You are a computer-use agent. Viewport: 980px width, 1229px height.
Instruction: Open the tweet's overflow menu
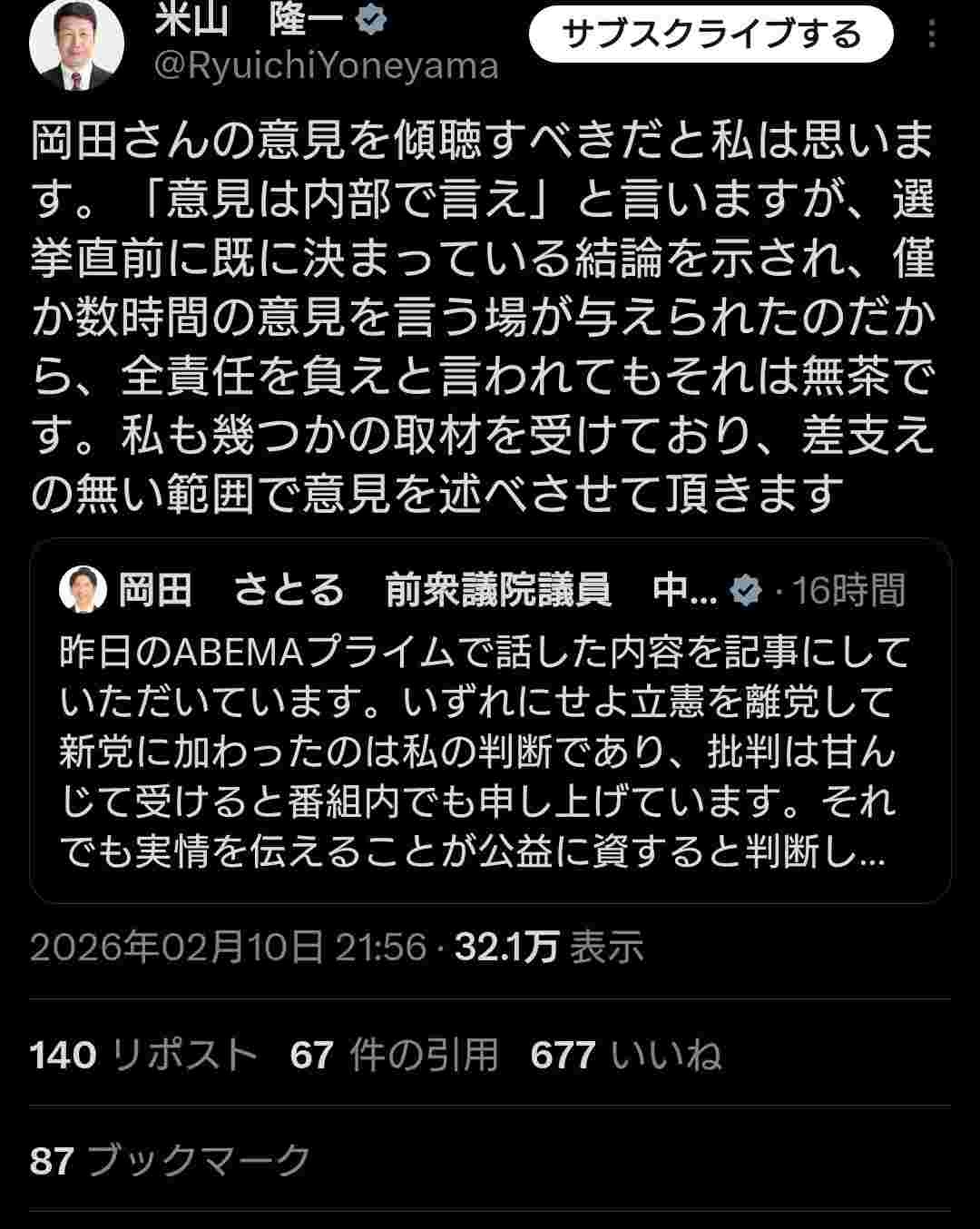(932, 34)
